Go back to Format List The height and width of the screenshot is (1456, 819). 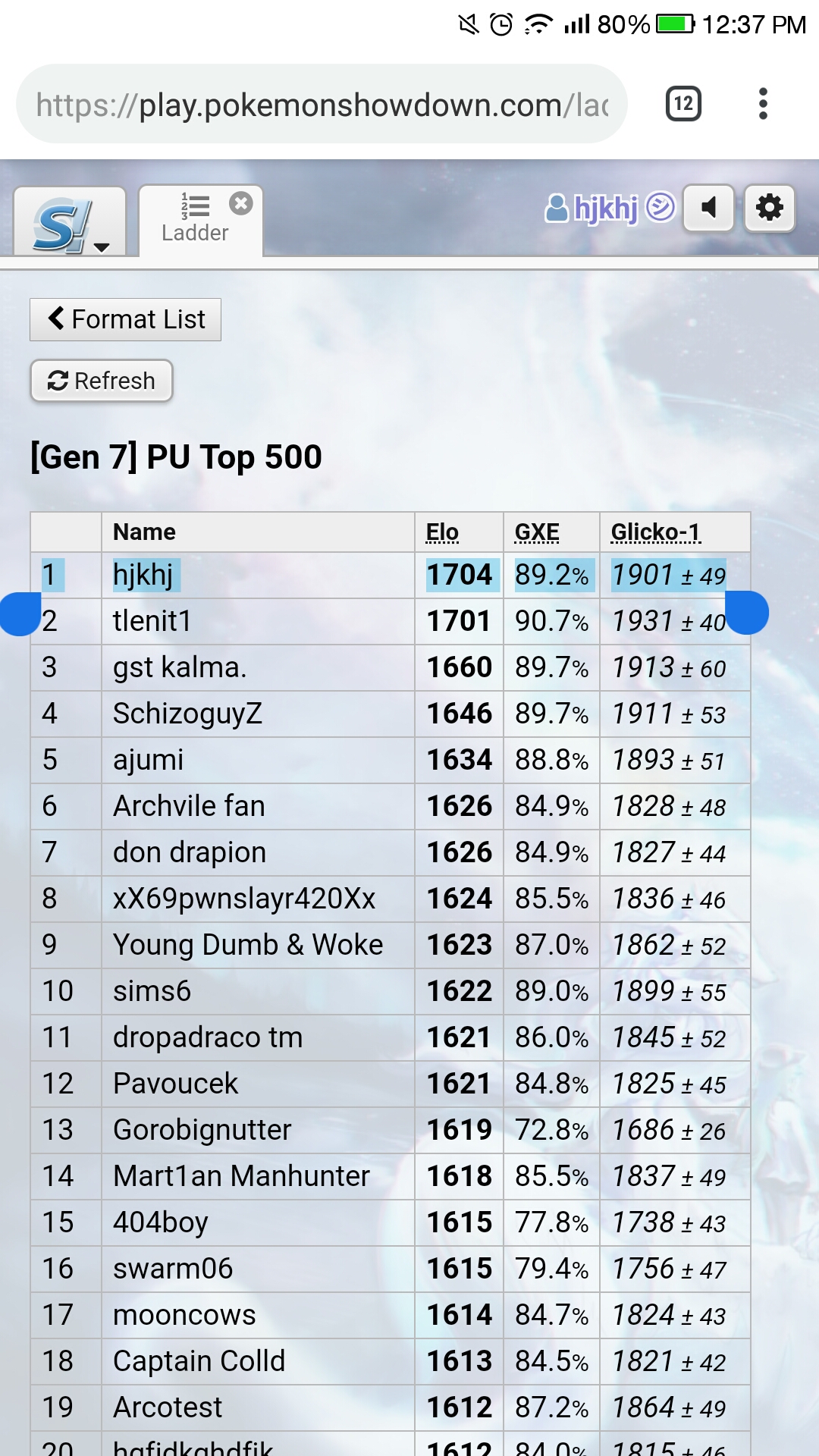(126, 319)
